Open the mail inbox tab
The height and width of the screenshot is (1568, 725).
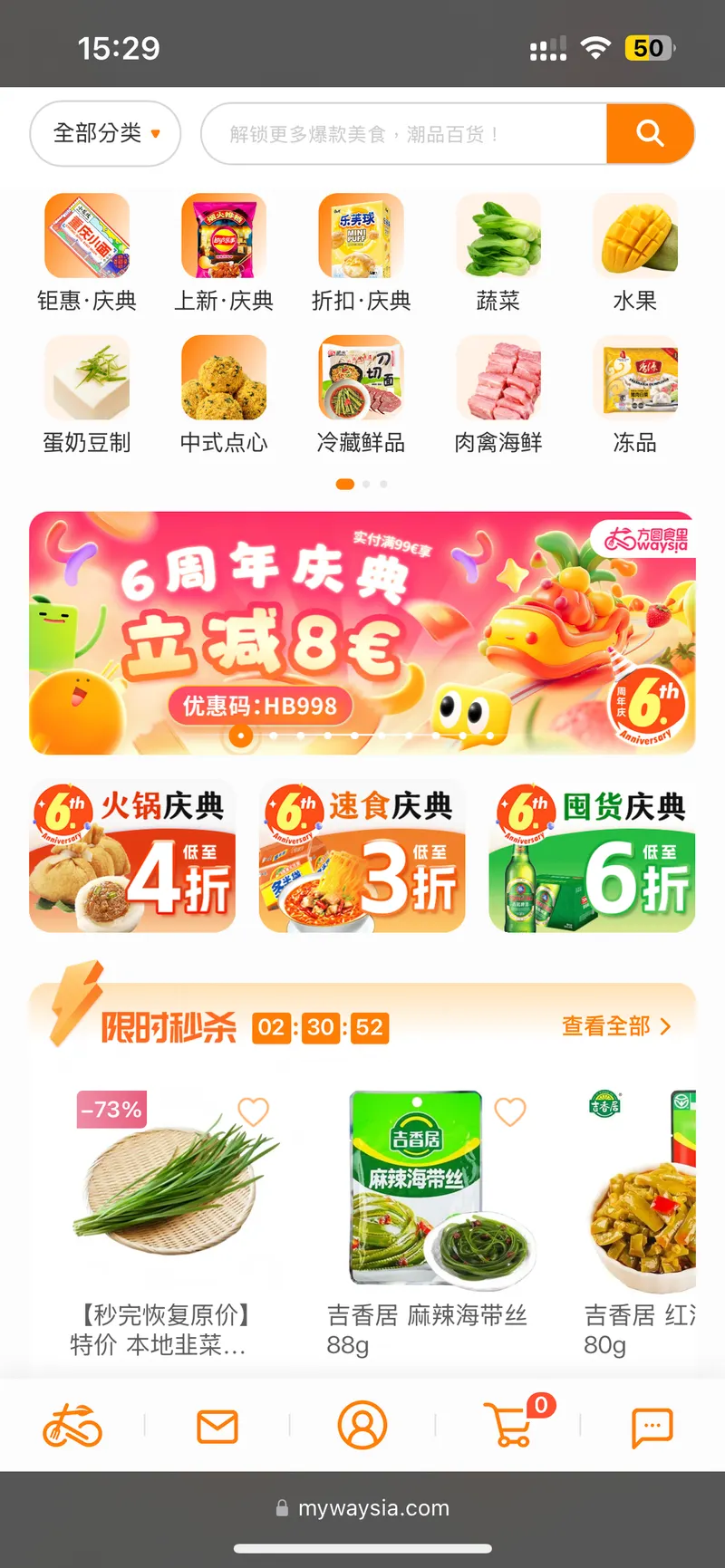217,1427
